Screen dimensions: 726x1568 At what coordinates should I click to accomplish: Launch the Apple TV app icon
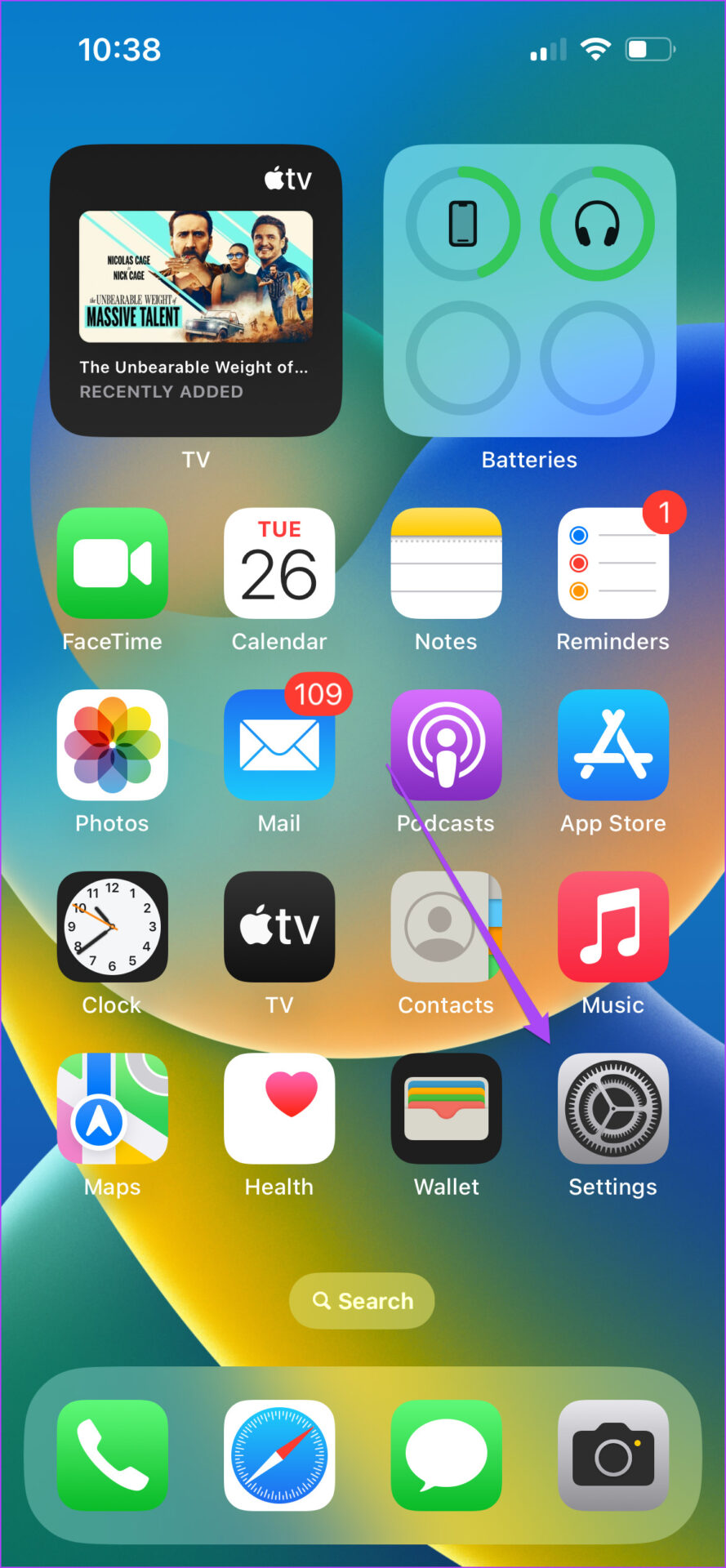pos(279,927)
